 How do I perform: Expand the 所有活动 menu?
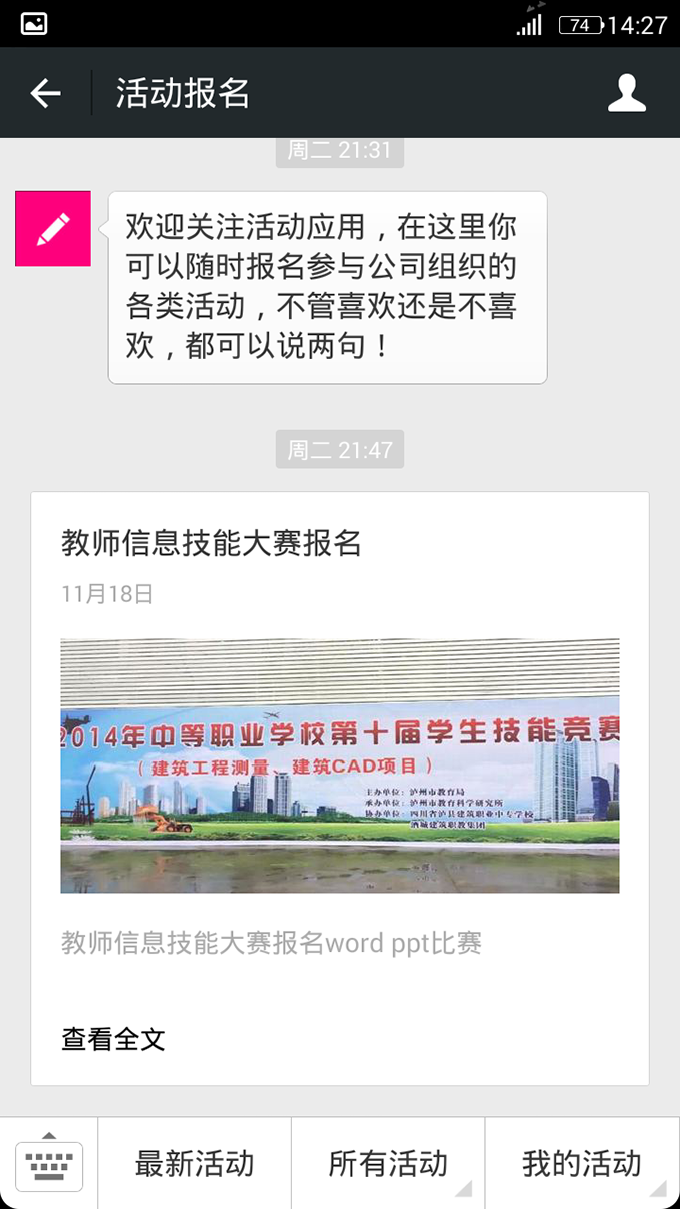388,1164
